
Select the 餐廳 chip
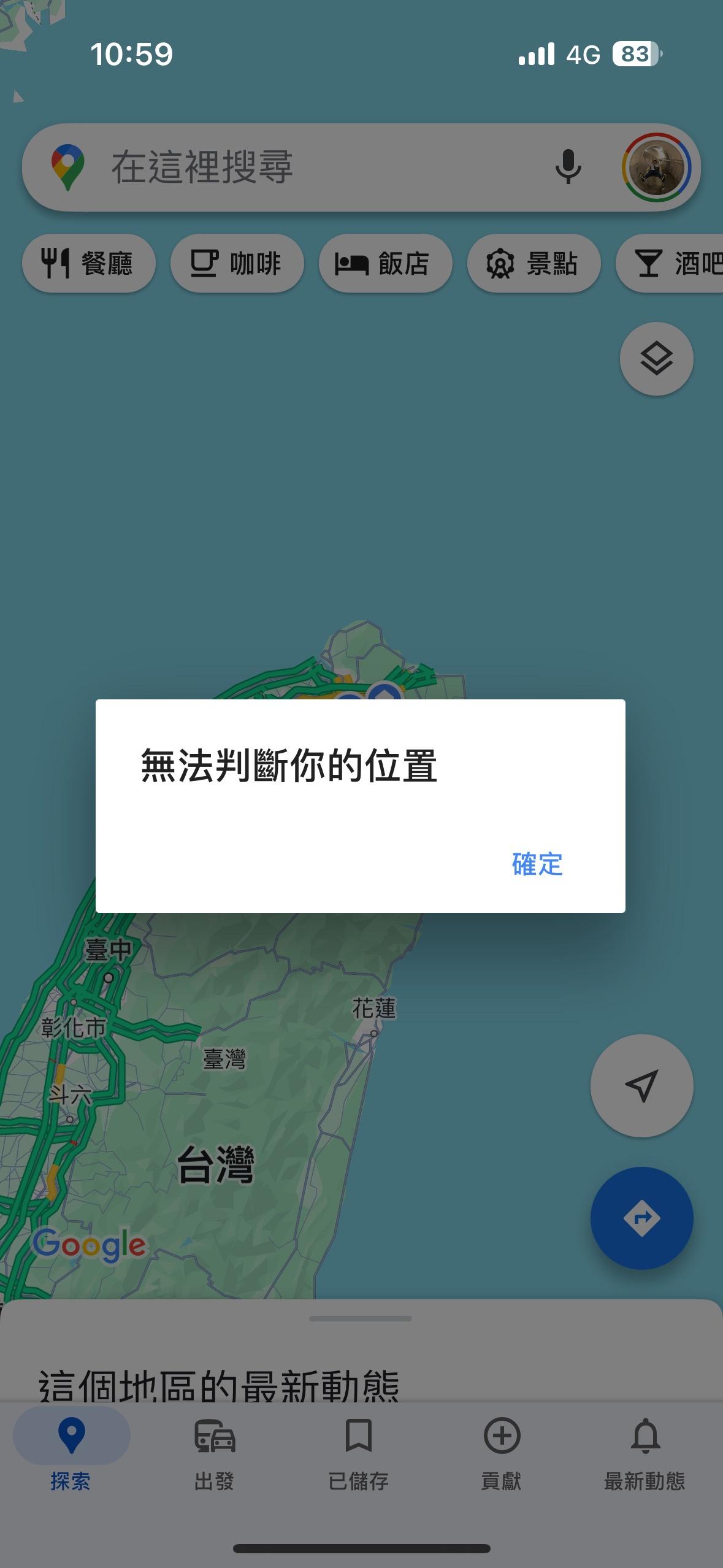89,264
